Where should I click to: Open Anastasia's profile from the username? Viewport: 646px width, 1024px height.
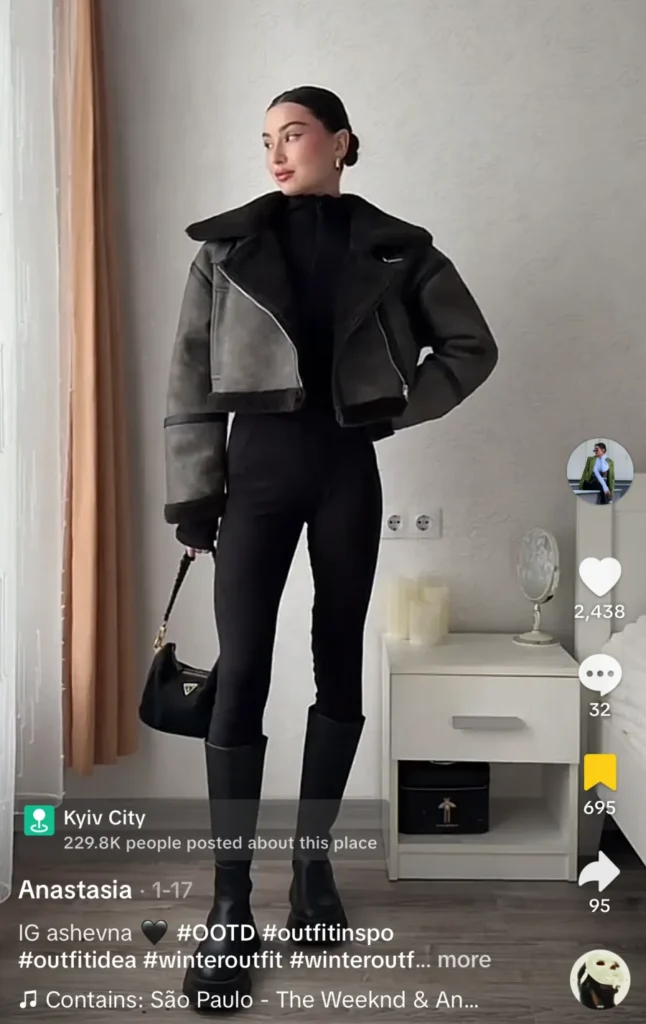(75, 889)
